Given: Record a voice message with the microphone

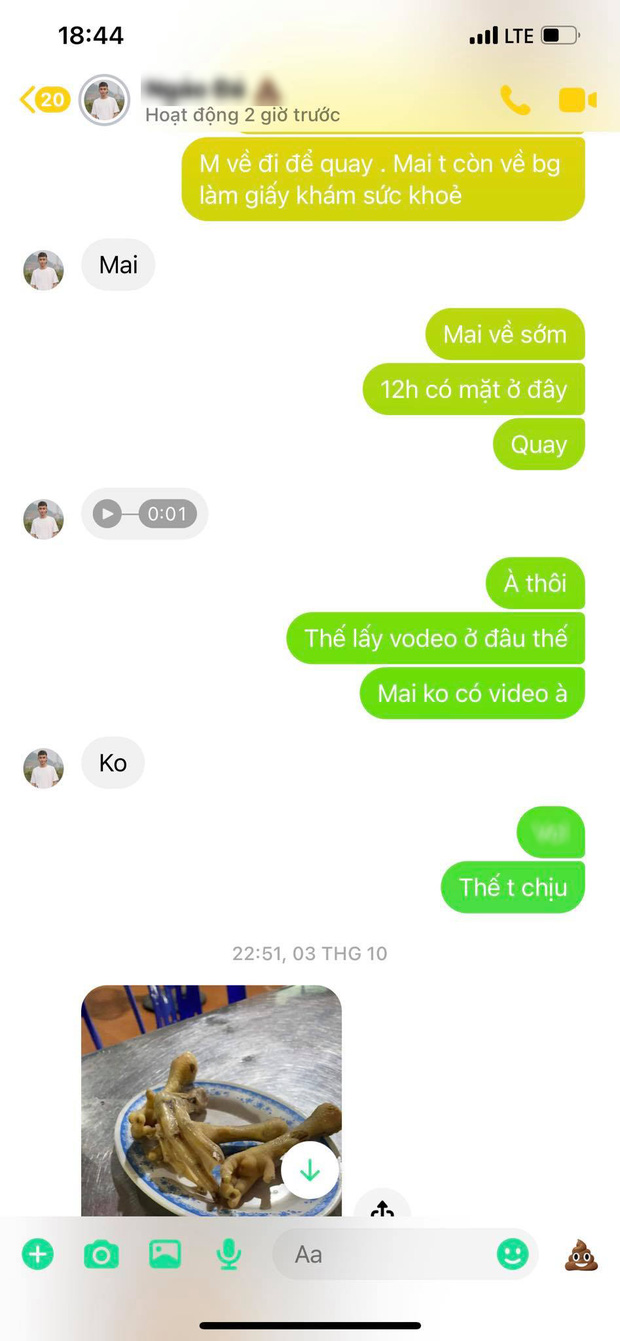Looking at the screenshot, I should (229, 1254).
